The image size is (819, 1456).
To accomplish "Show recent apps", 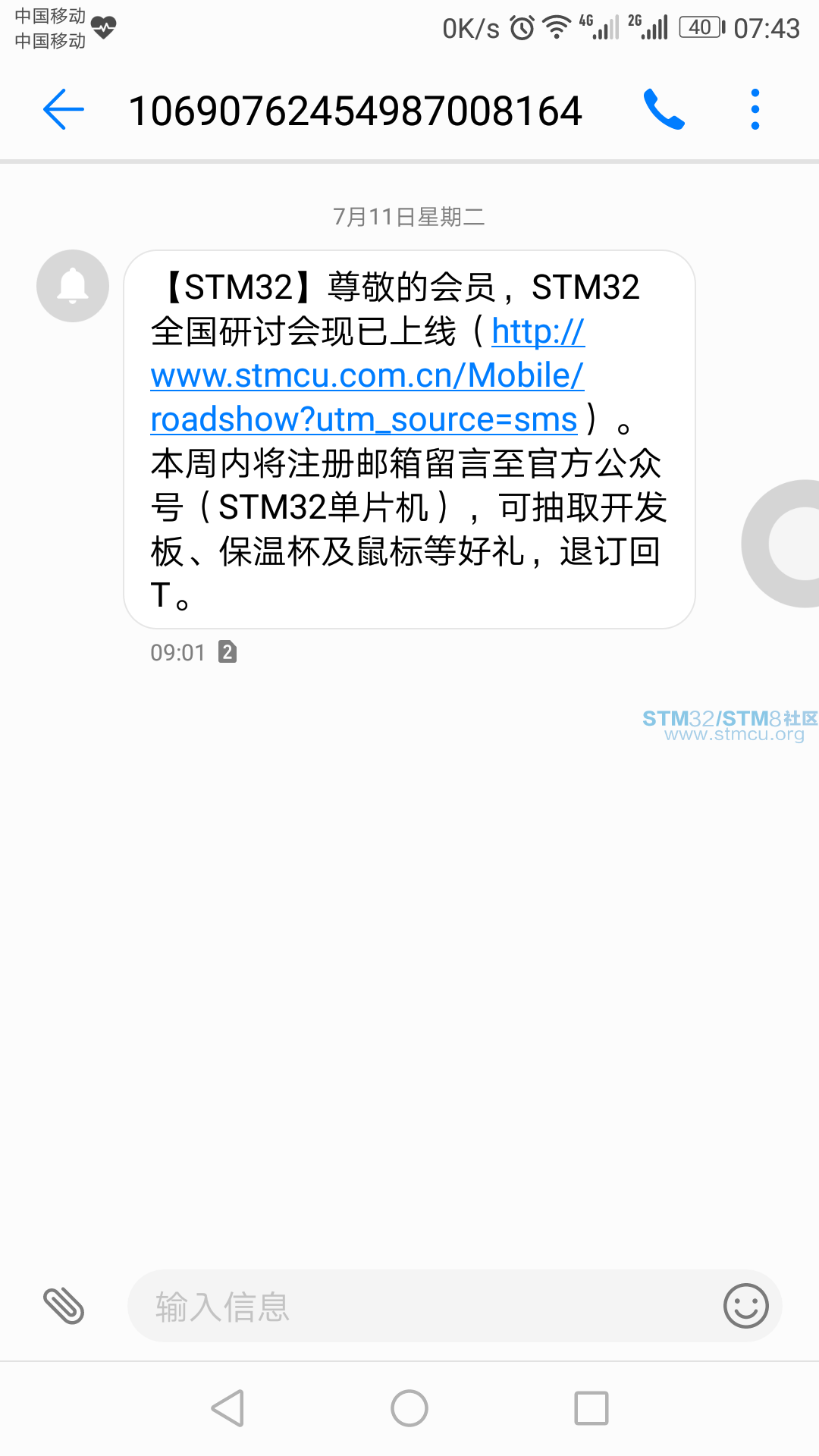I will point(591,1408).
